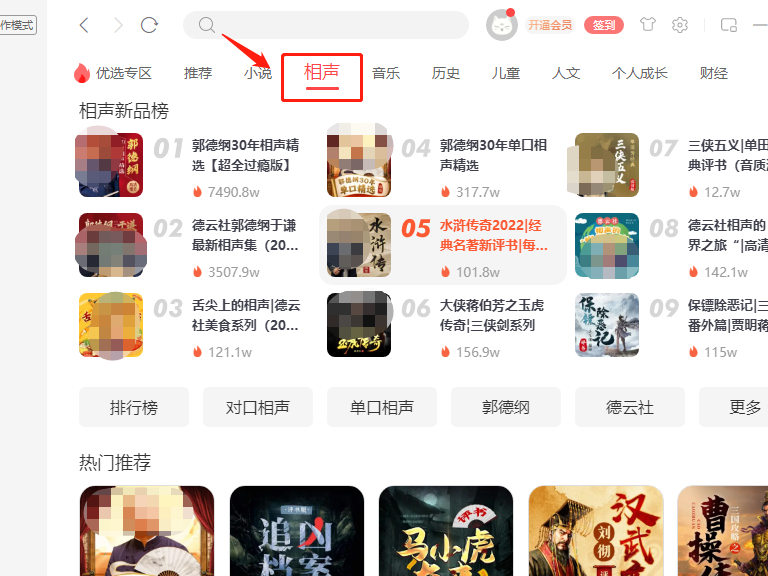
Task: Open the settings gear
Action: (x=680, y=25)
